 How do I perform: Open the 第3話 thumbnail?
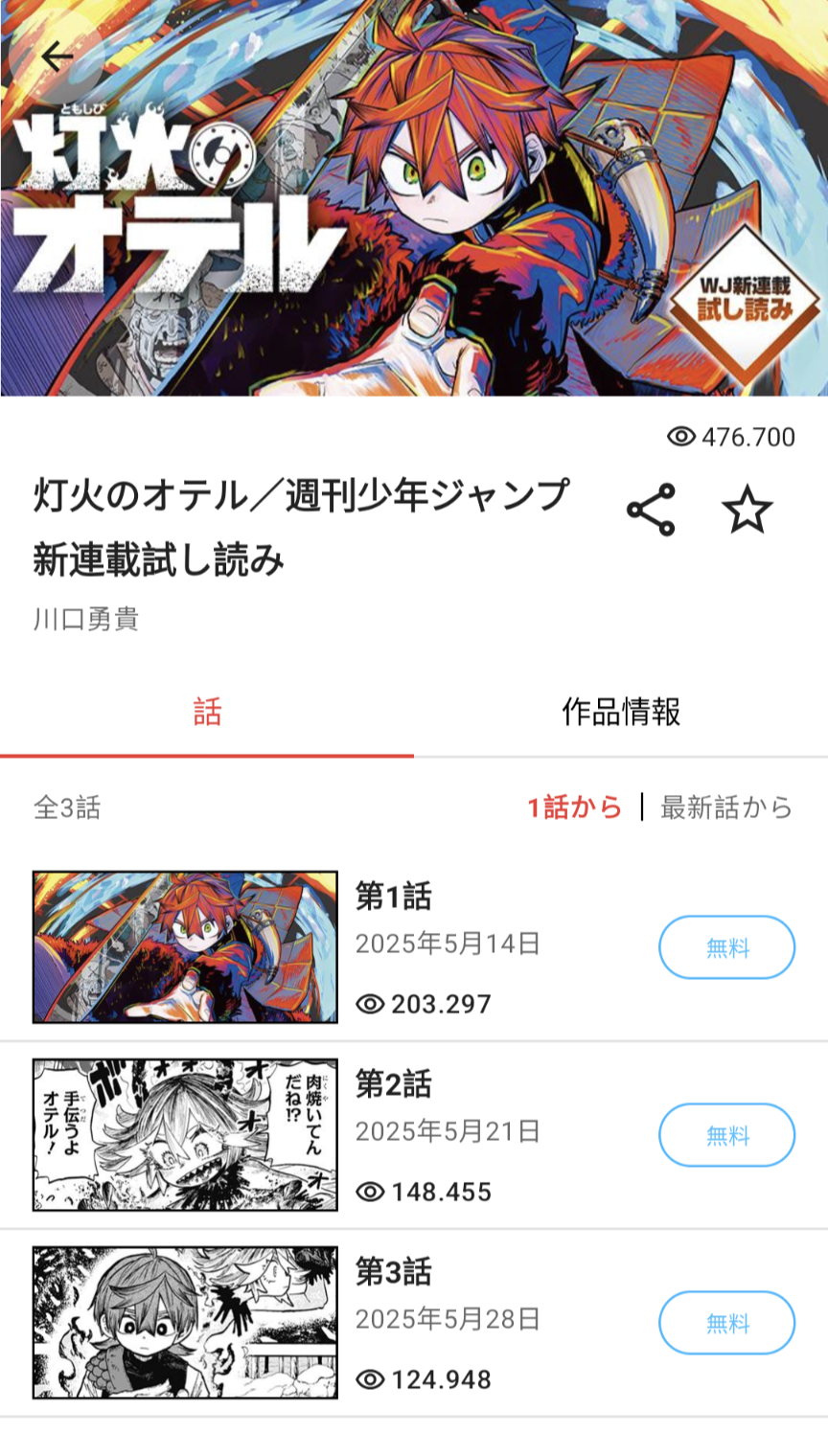click(185, 1322)
